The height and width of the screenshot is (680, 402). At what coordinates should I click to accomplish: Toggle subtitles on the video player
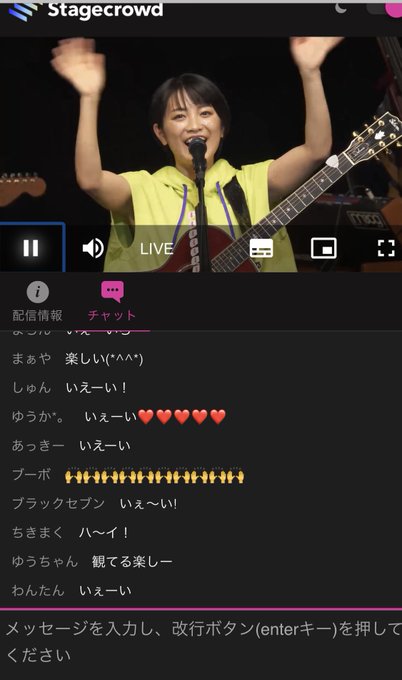261,248
